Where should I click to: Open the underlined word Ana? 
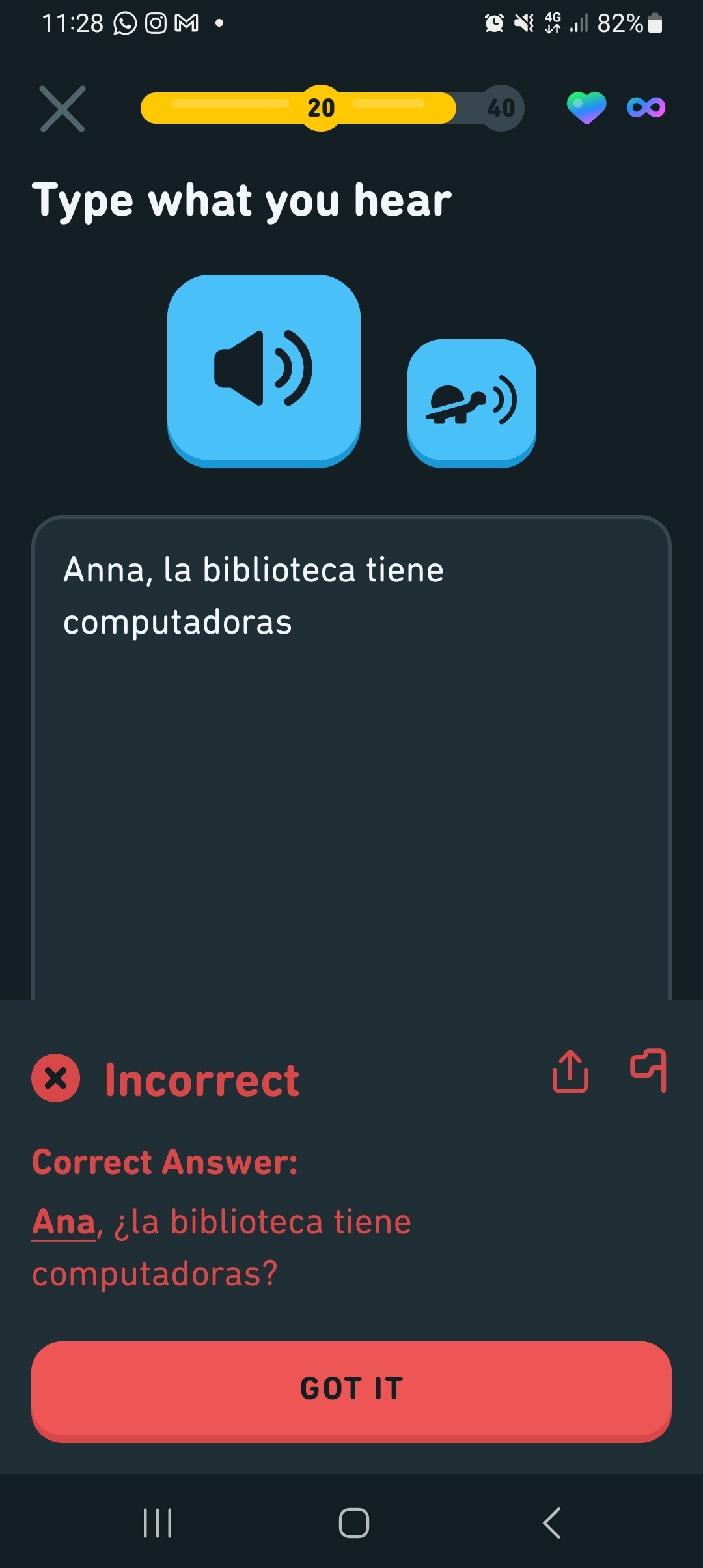pyautogui.click(x=64, y=1222)
